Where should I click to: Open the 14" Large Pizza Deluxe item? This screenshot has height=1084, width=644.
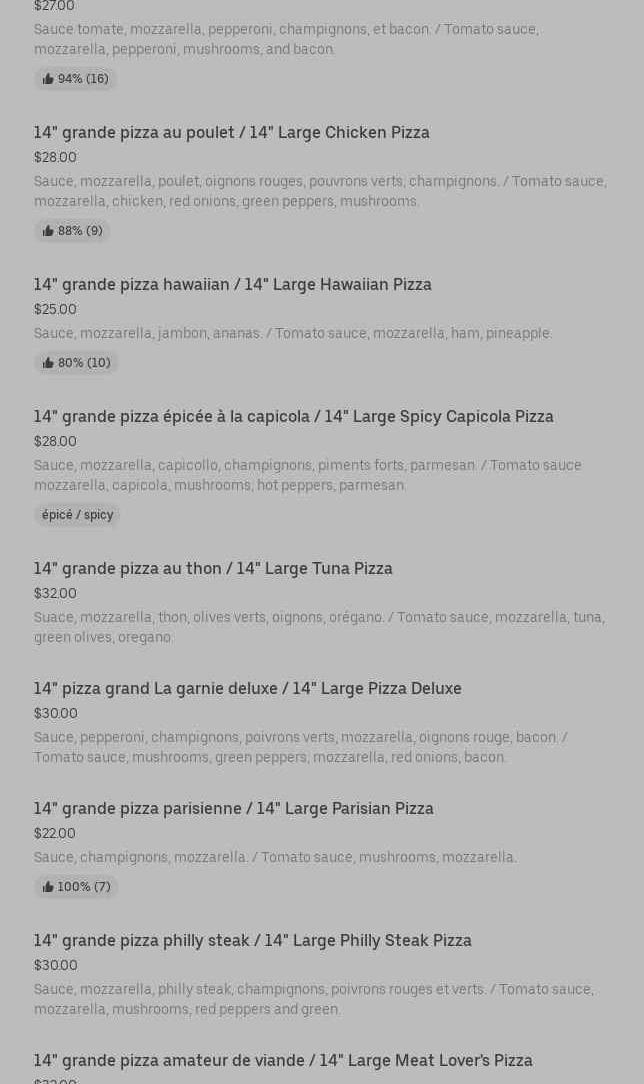pyautogui.click(x=248, y=688)
